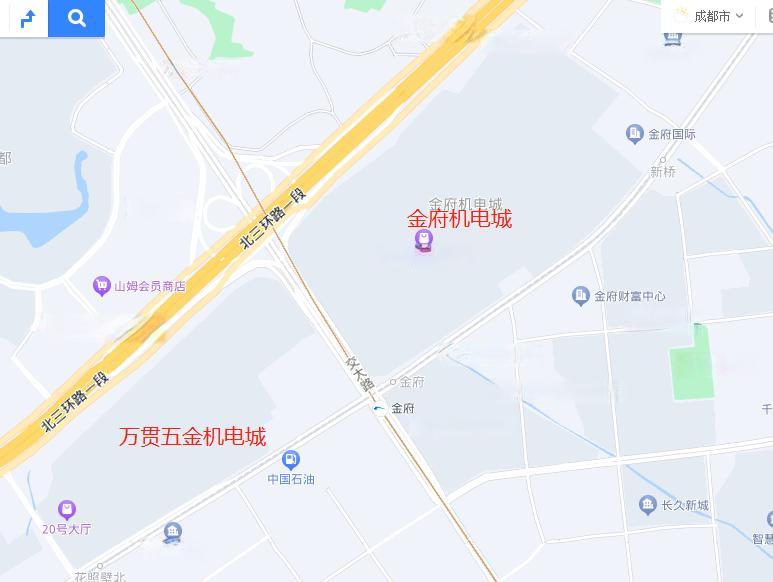Open the 中国石油 gas station marker
Image resolution: width=773 pixels, height=582 pixels.
[x=291, y=460]
